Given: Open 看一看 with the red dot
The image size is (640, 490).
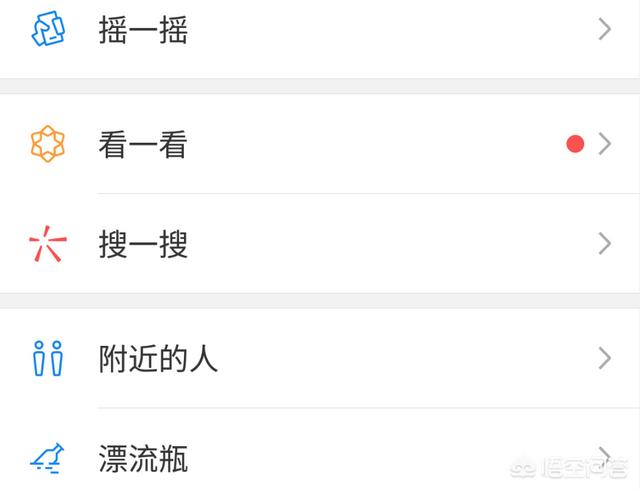Looking at the screenshot, I should click(143, 145).
